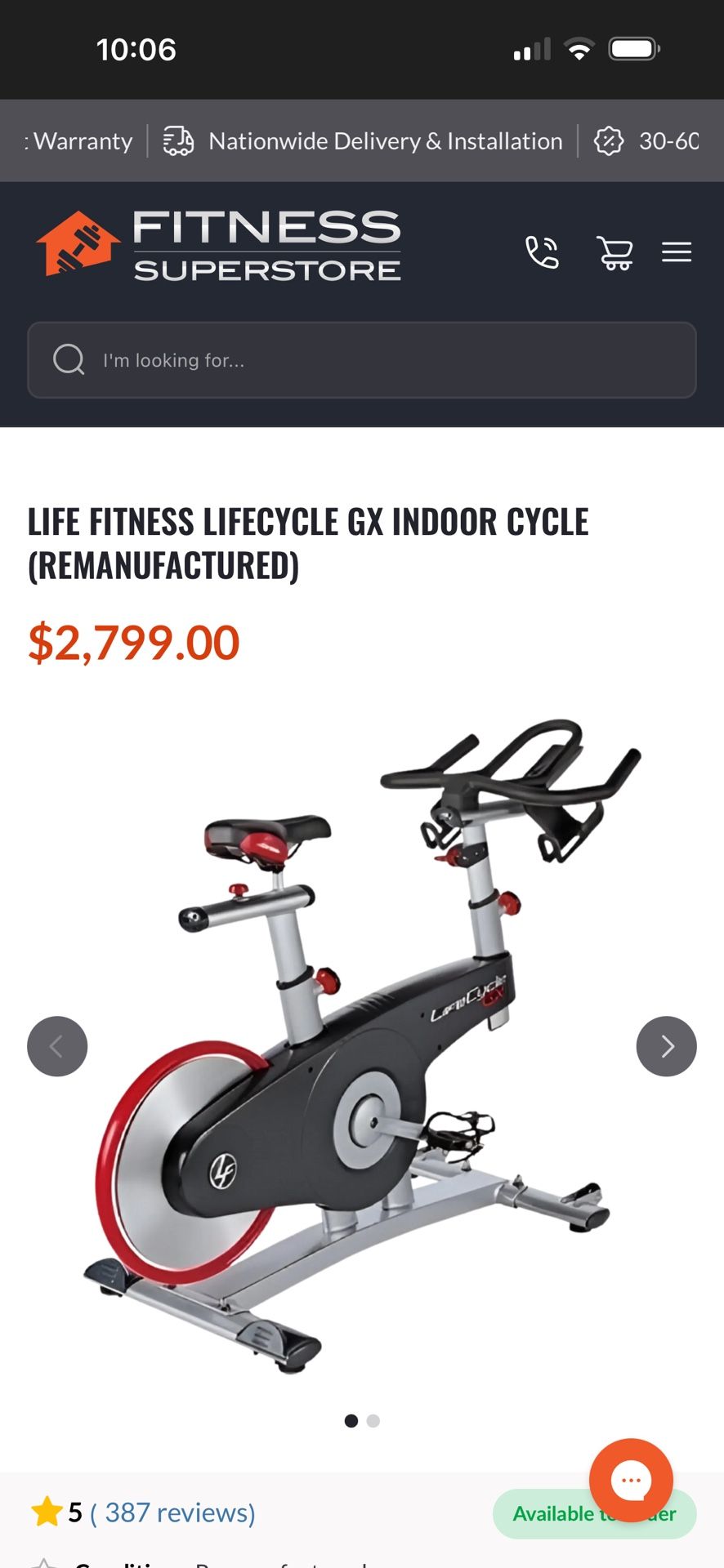The width and height of the screenshot is (724, 1568).
Task: Tap the search input field
Action: pos(362,359)
